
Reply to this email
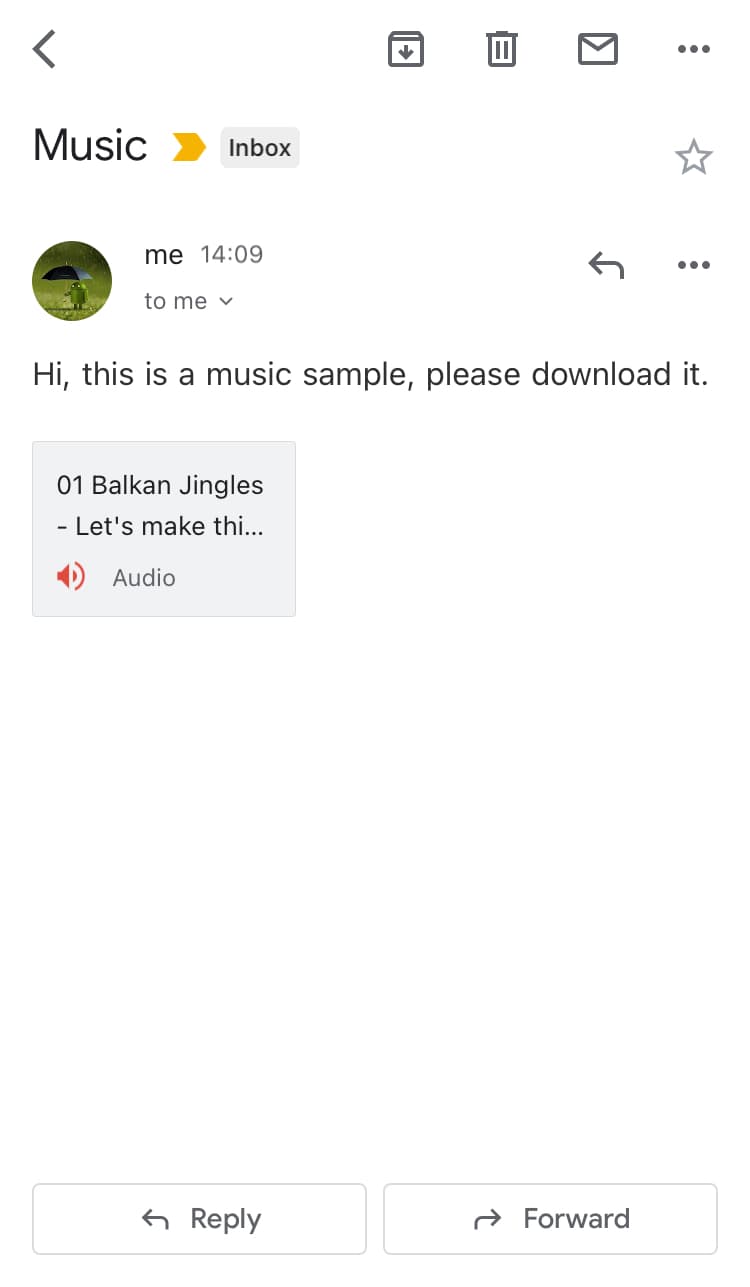tap(198, 1218)
